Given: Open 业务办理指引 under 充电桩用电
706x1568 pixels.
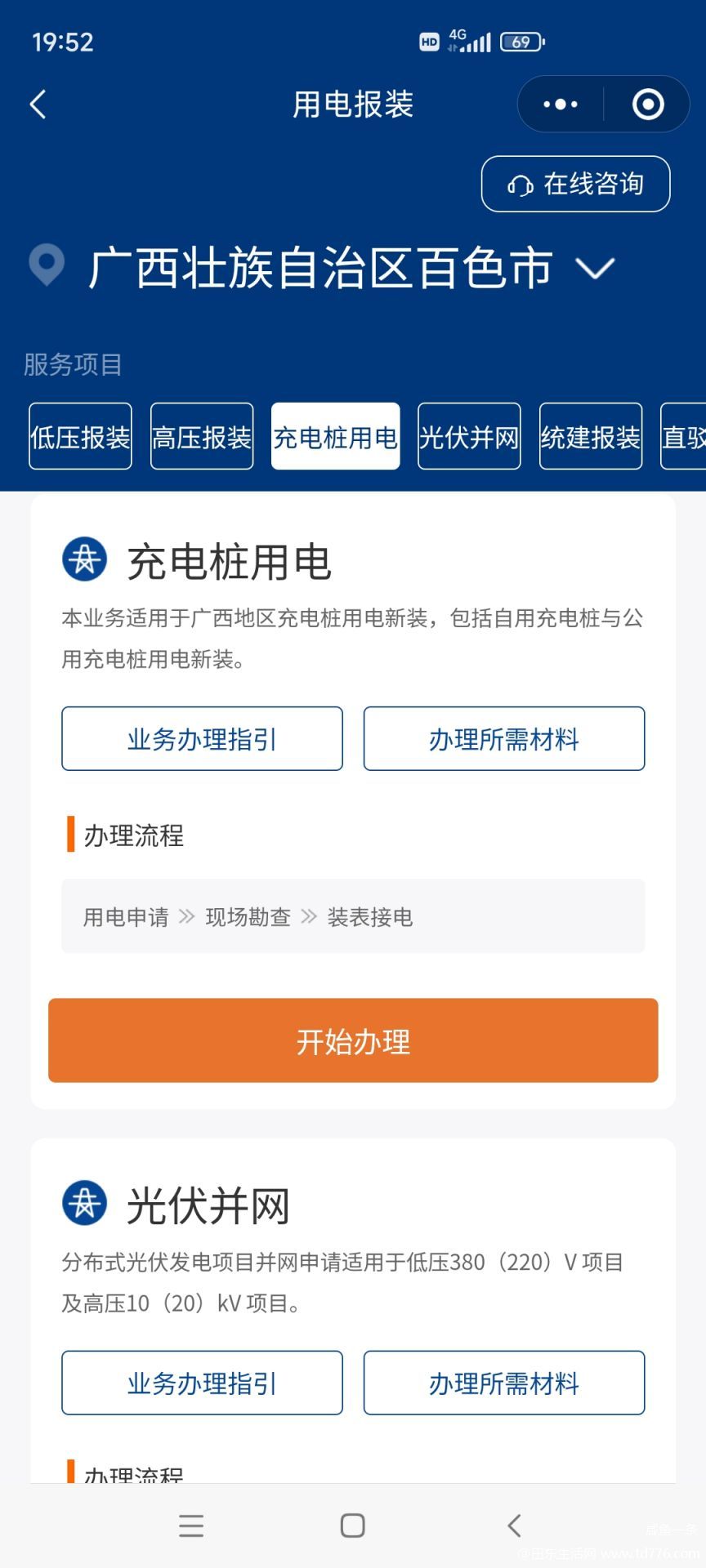Looking at the screenshot, I should pyautogui.click(x=202, y=739).
